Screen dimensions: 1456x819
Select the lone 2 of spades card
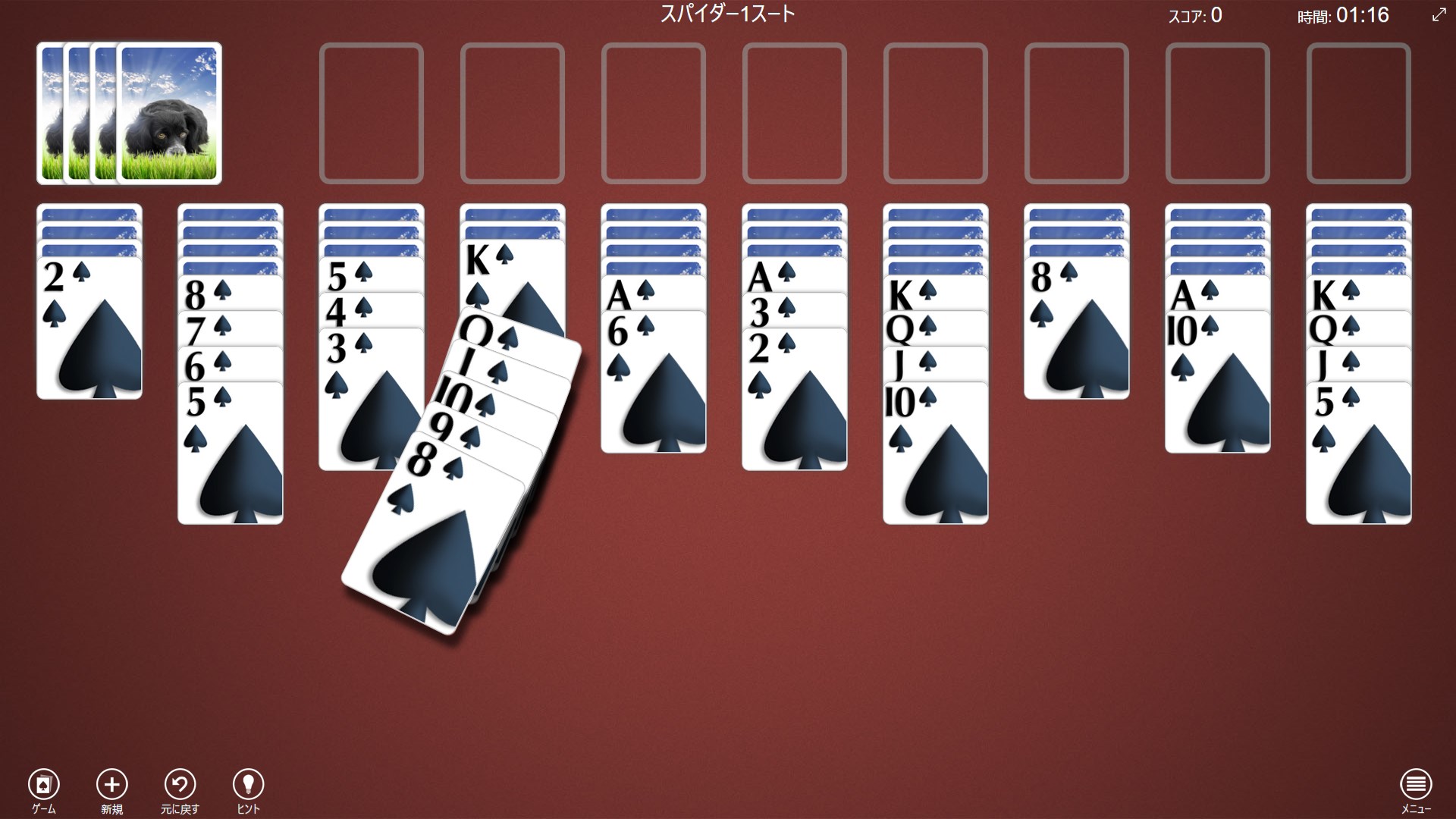(x=89, y=334)
